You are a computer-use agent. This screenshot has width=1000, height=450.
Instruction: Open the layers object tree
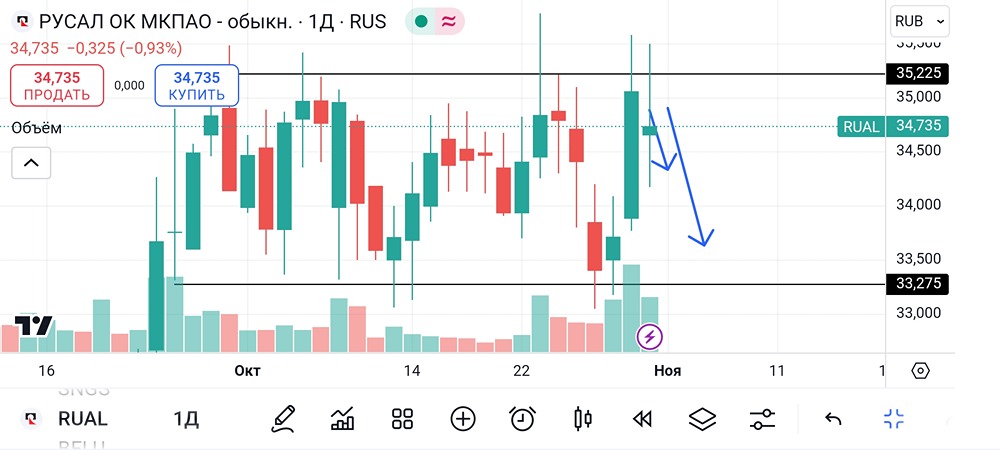click(x=703, y=419)
